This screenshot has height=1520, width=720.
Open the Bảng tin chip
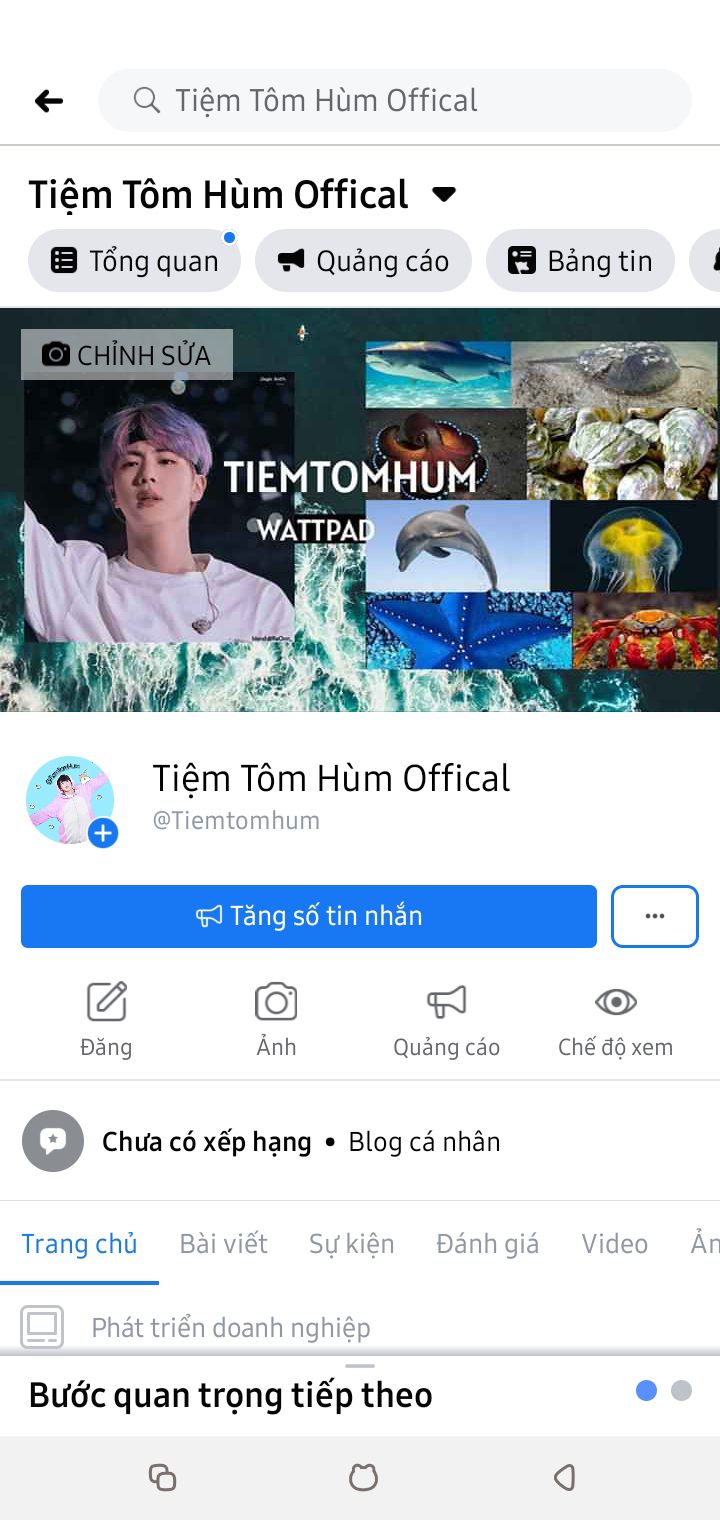coord(580,261)
